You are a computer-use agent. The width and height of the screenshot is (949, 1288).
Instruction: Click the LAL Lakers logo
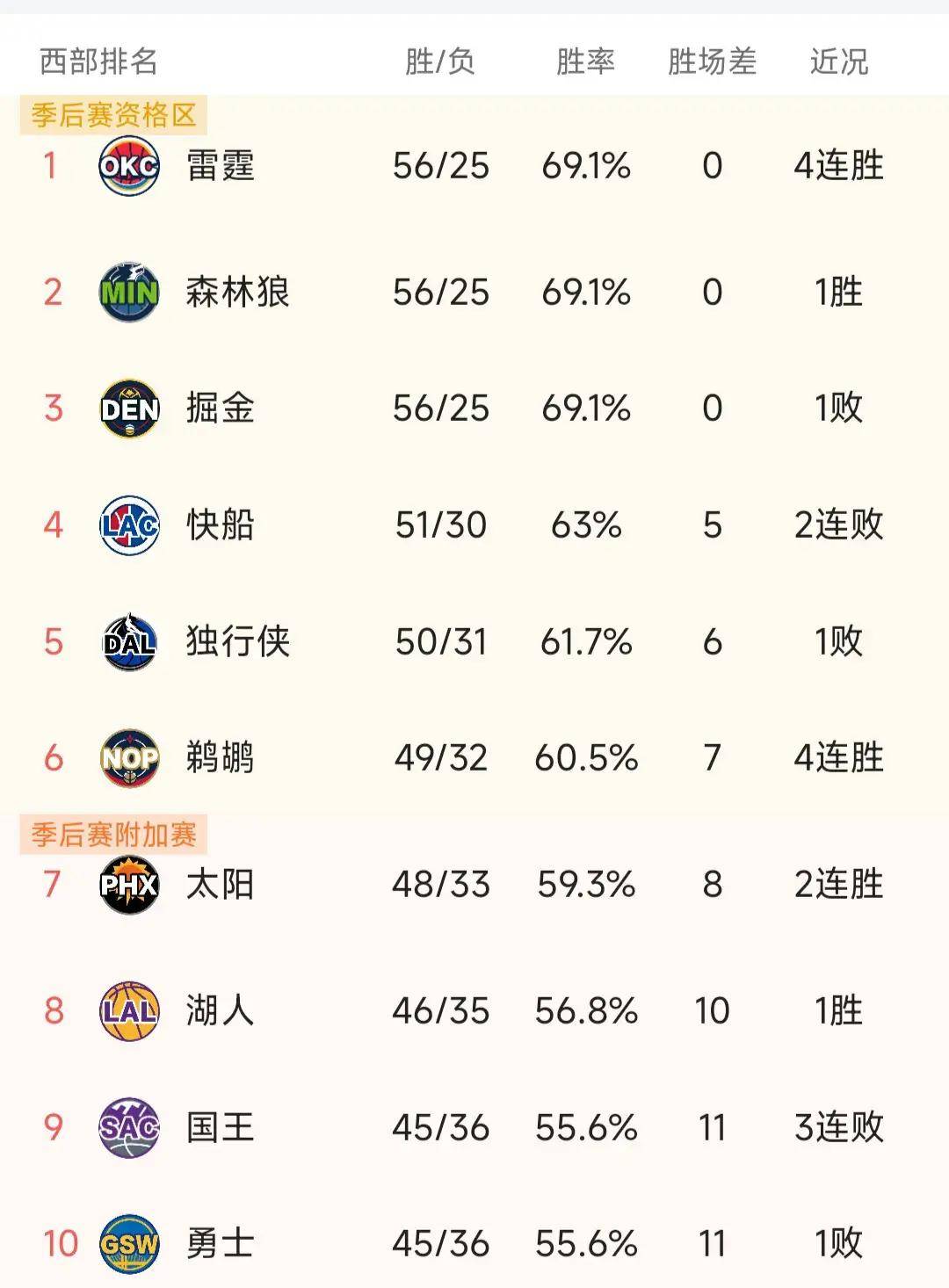(129, 1012)
